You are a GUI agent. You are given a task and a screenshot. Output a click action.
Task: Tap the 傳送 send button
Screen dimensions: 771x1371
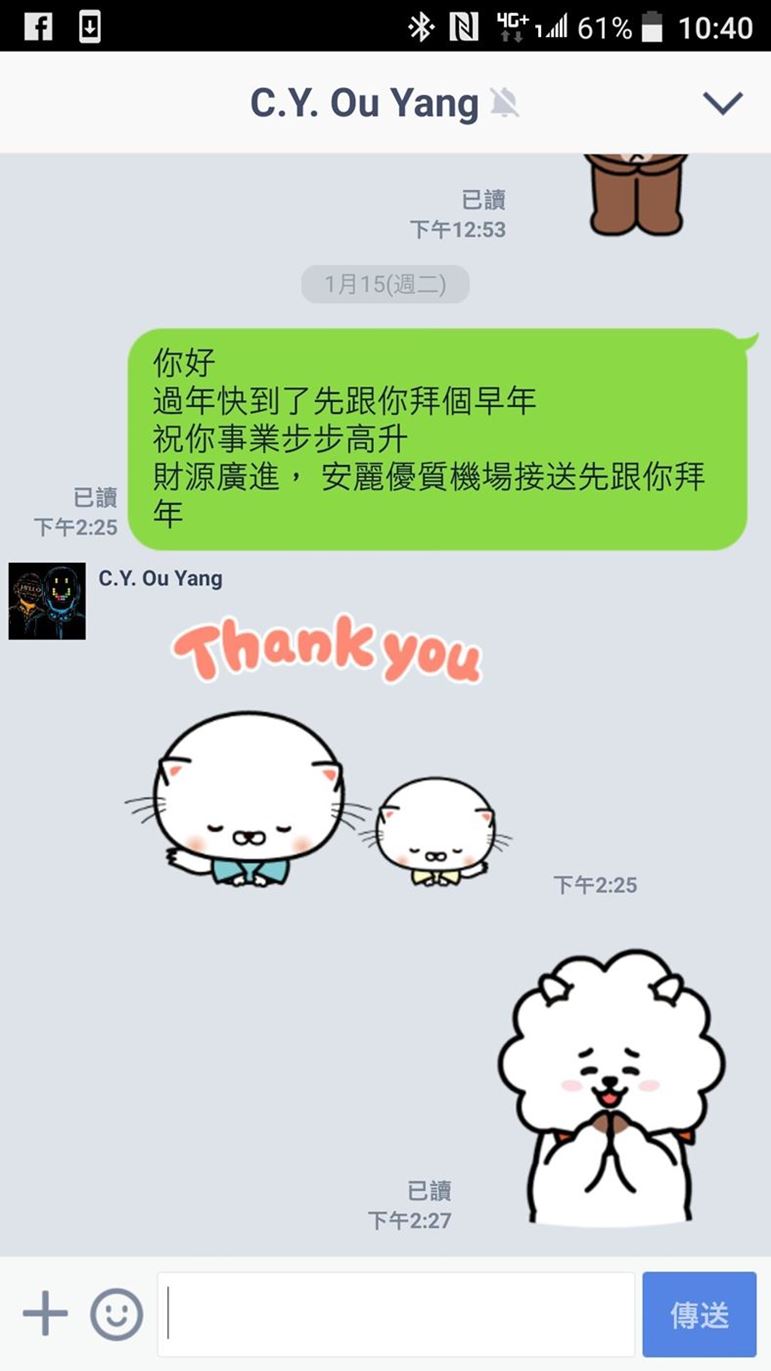[x=699, y=1314]
